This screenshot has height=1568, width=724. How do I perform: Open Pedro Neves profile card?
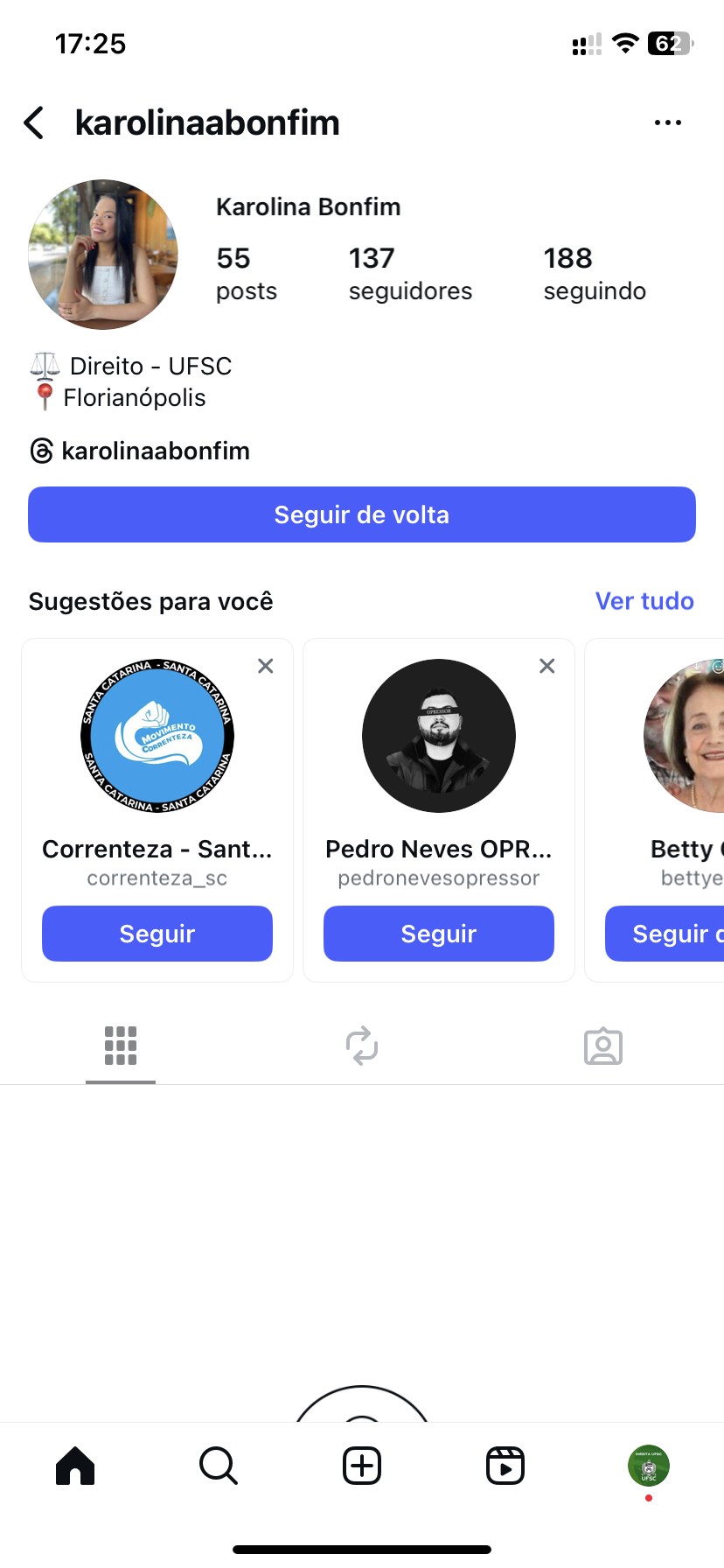tap(439, 736)
